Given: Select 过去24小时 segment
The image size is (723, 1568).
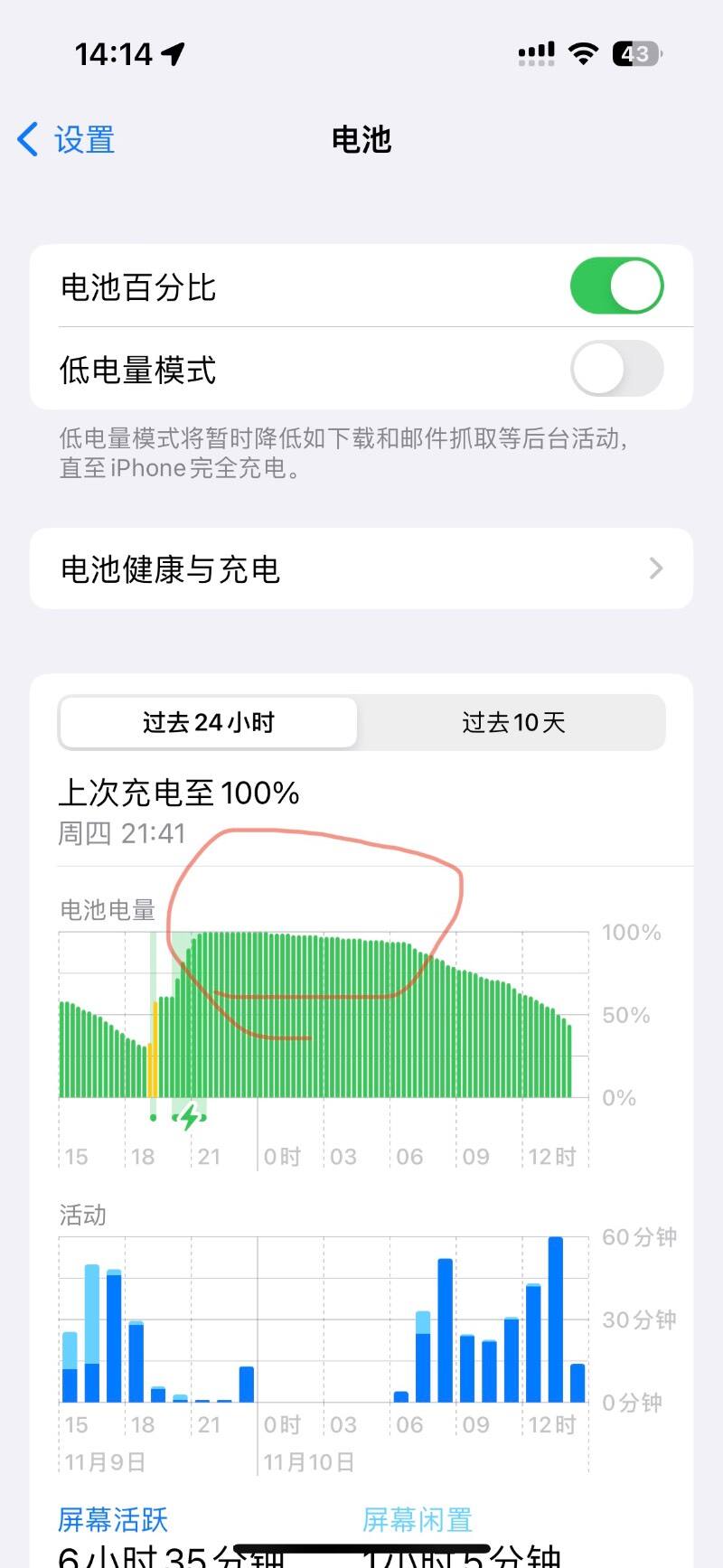Looking at the screenshot, I should point(209,723).
